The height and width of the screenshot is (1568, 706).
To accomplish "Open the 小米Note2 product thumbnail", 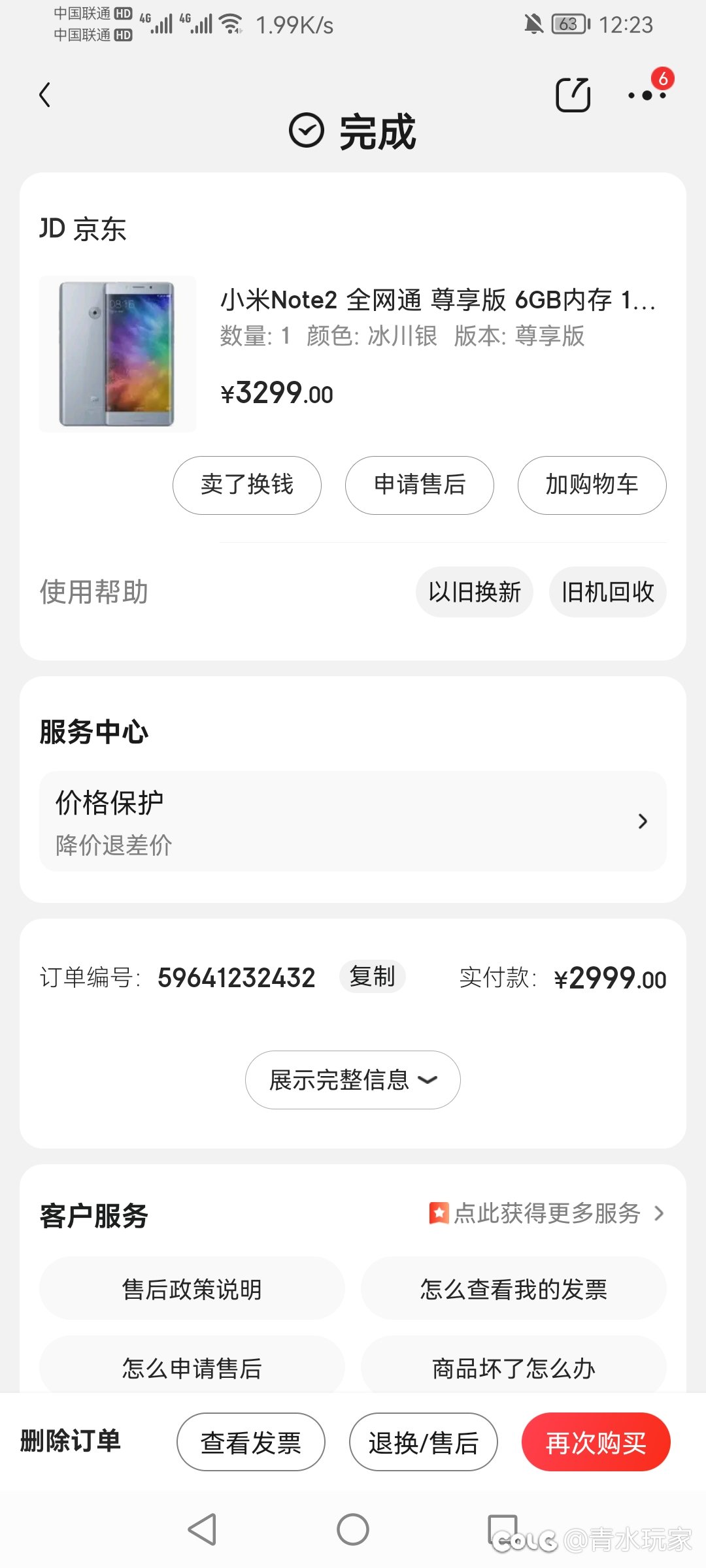I will coord(118,353).
